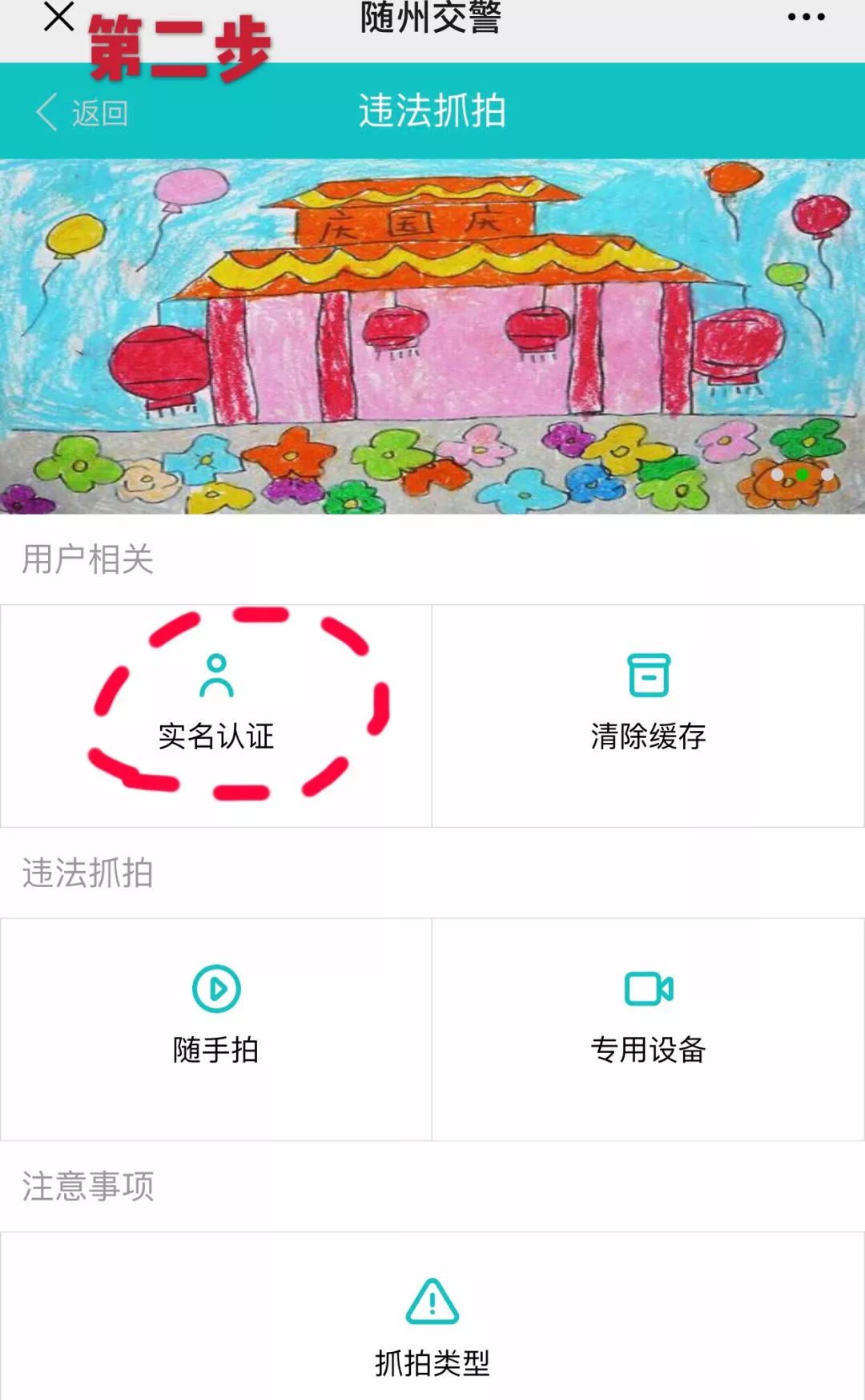Tap 返回 to go back
The height and width of the screenshot is (1400, 865).
pyautogui.click(x=83, y=112)
